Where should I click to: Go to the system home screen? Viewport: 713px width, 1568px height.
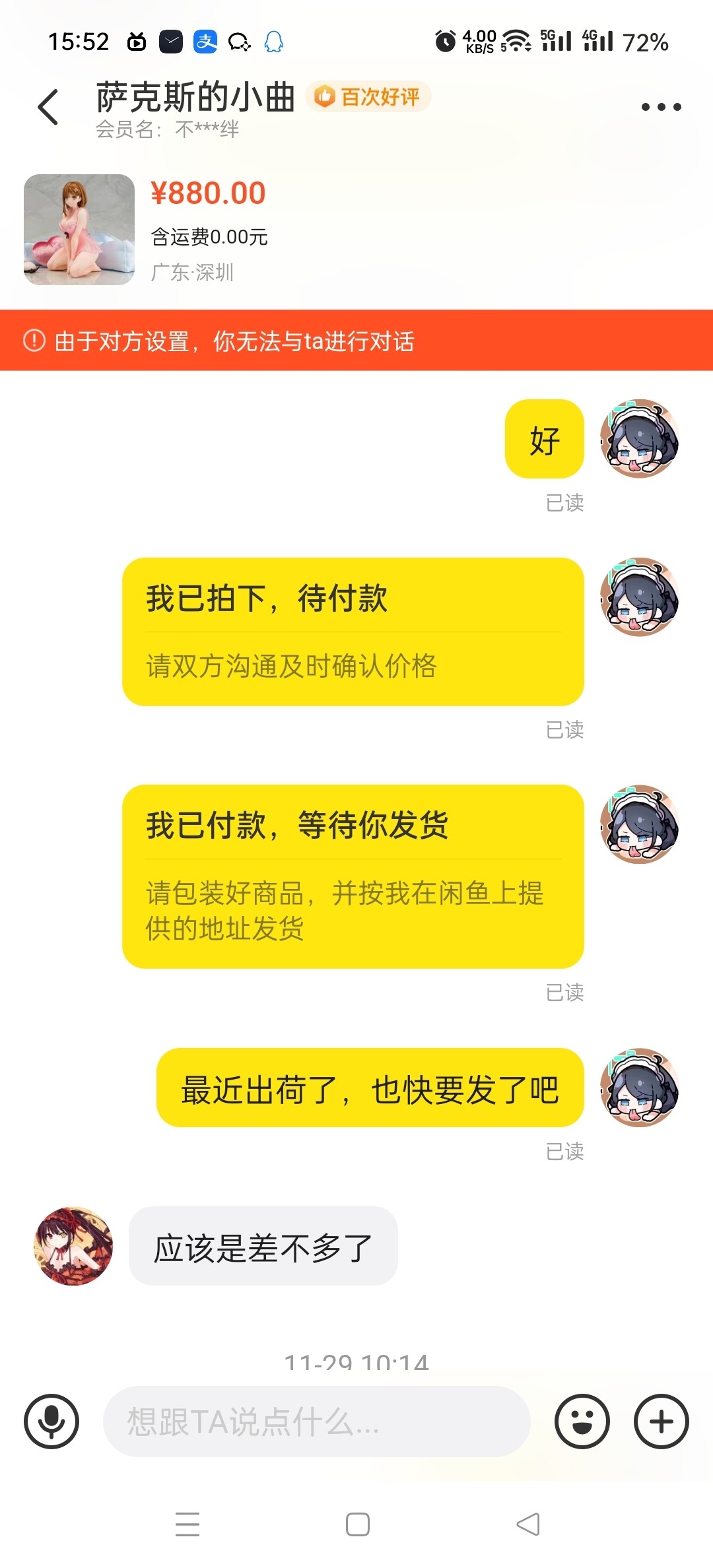click(x=357, y=1524)
